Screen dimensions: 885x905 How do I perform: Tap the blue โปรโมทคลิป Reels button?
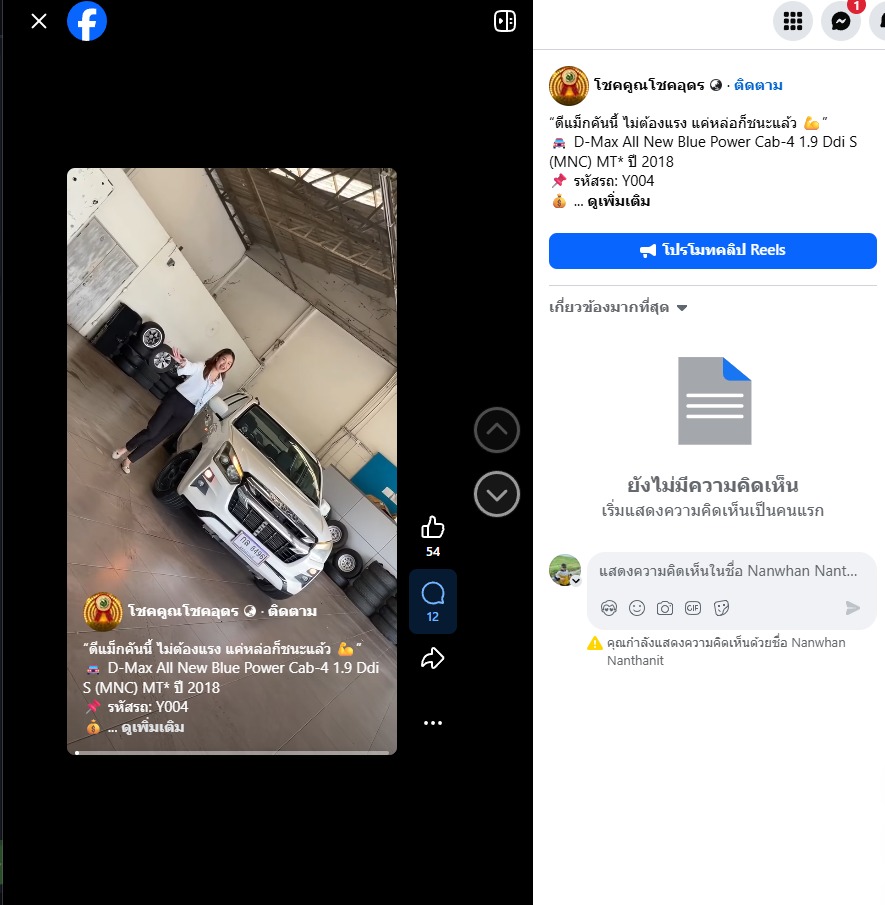tap(712, 250)
